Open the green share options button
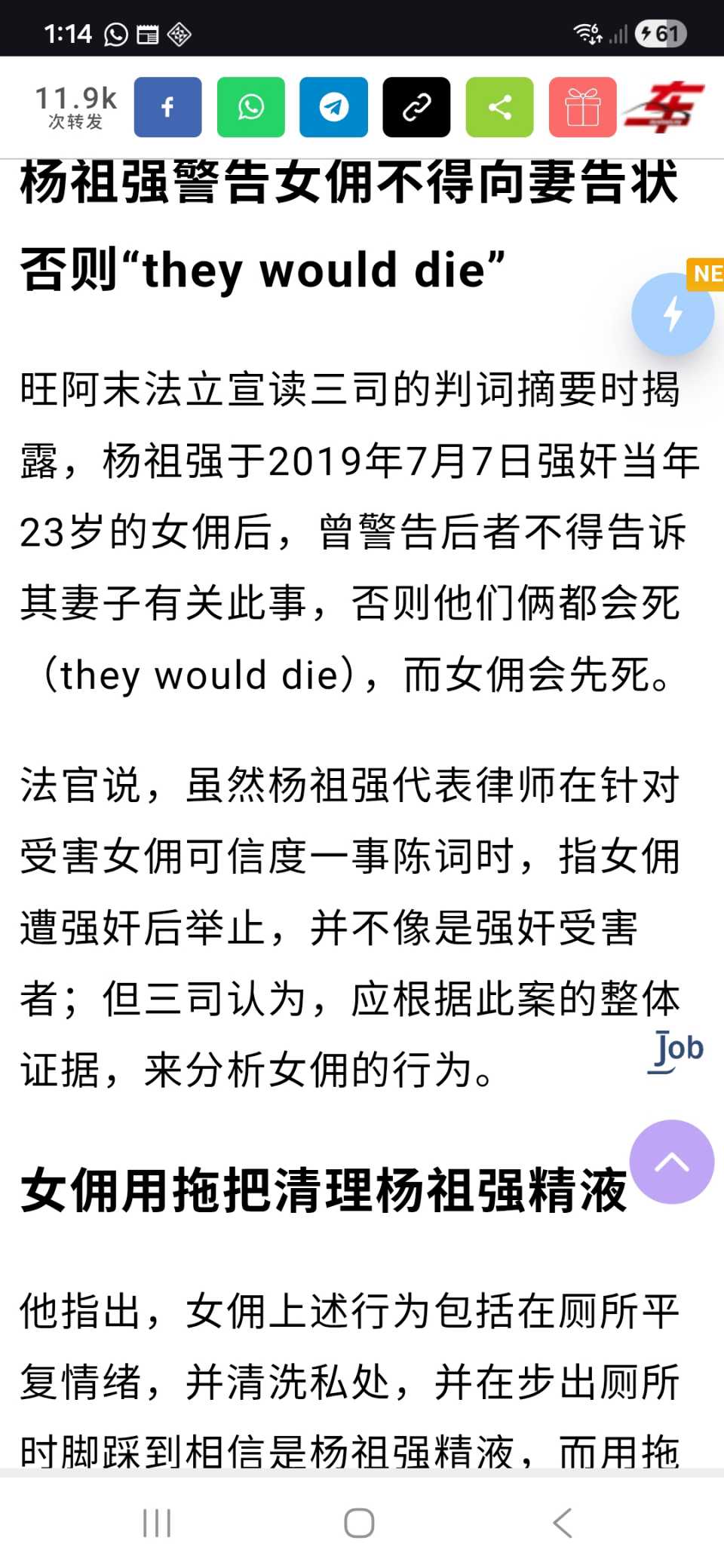This screenshot has height=1568, width=724. tap(499, 107)
